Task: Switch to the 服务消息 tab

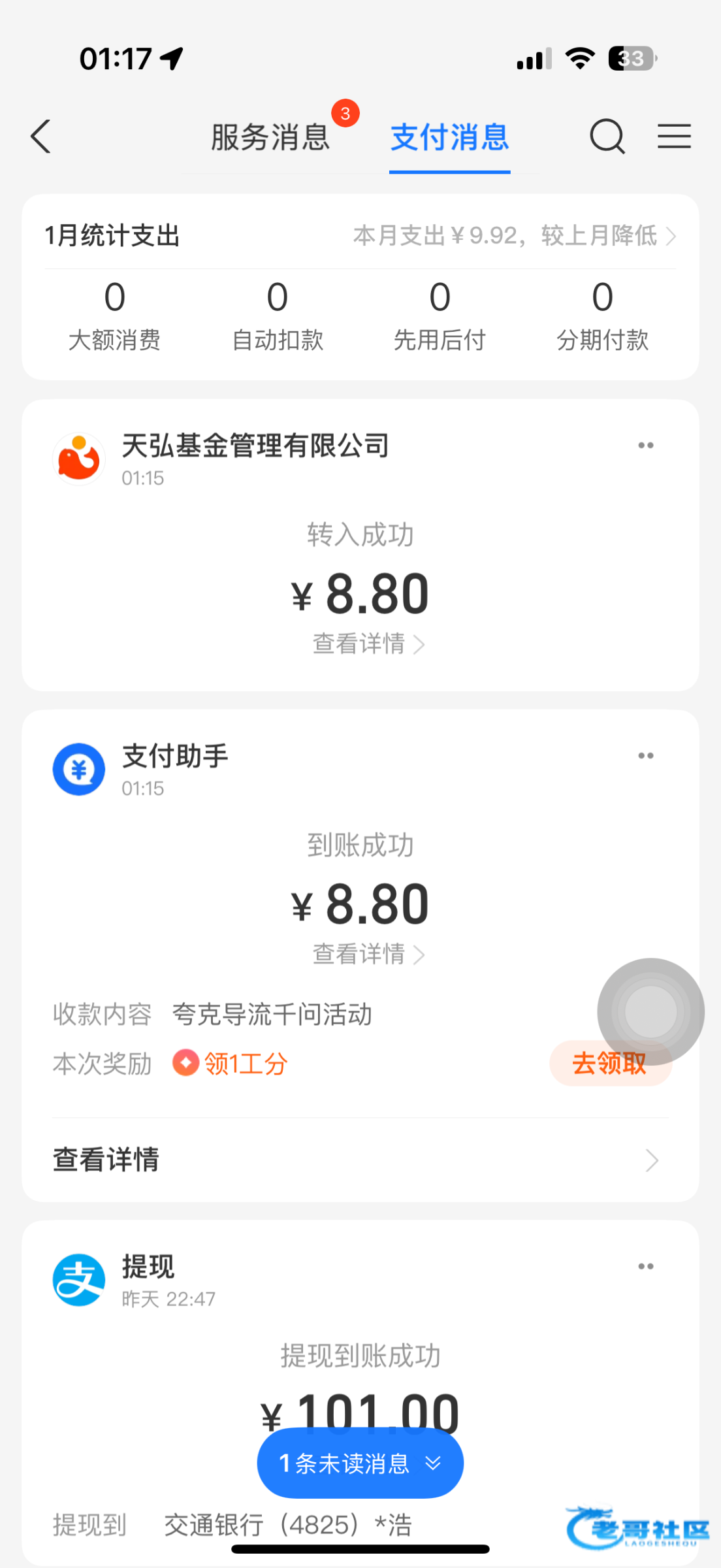Action: click(270, 137)
